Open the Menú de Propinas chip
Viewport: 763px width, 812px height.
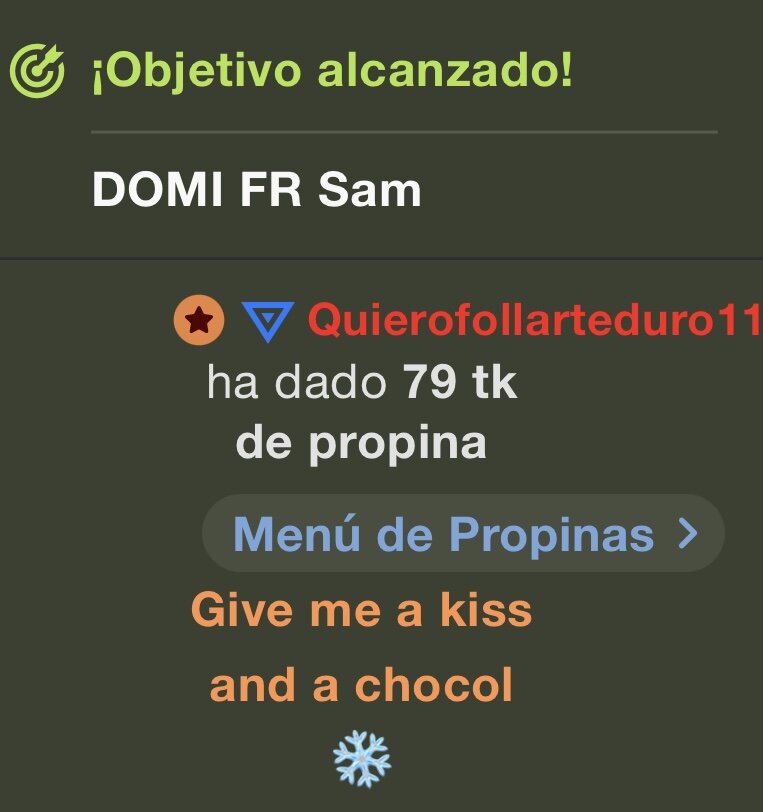click(463, 534)
